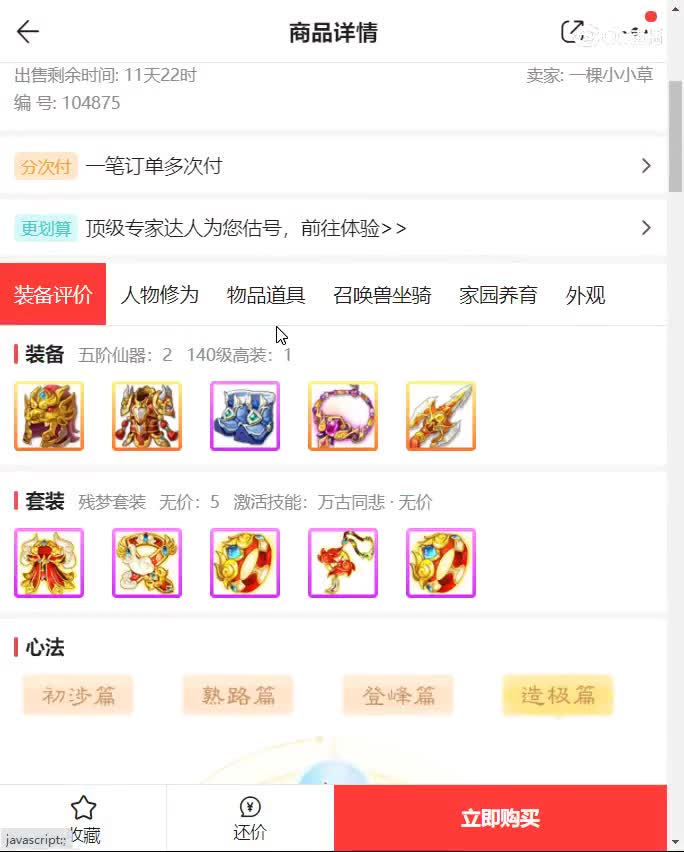Open the 分次付 installment payment row
Viewport: 684px width, 852px height.
click(x=333, y=166)
